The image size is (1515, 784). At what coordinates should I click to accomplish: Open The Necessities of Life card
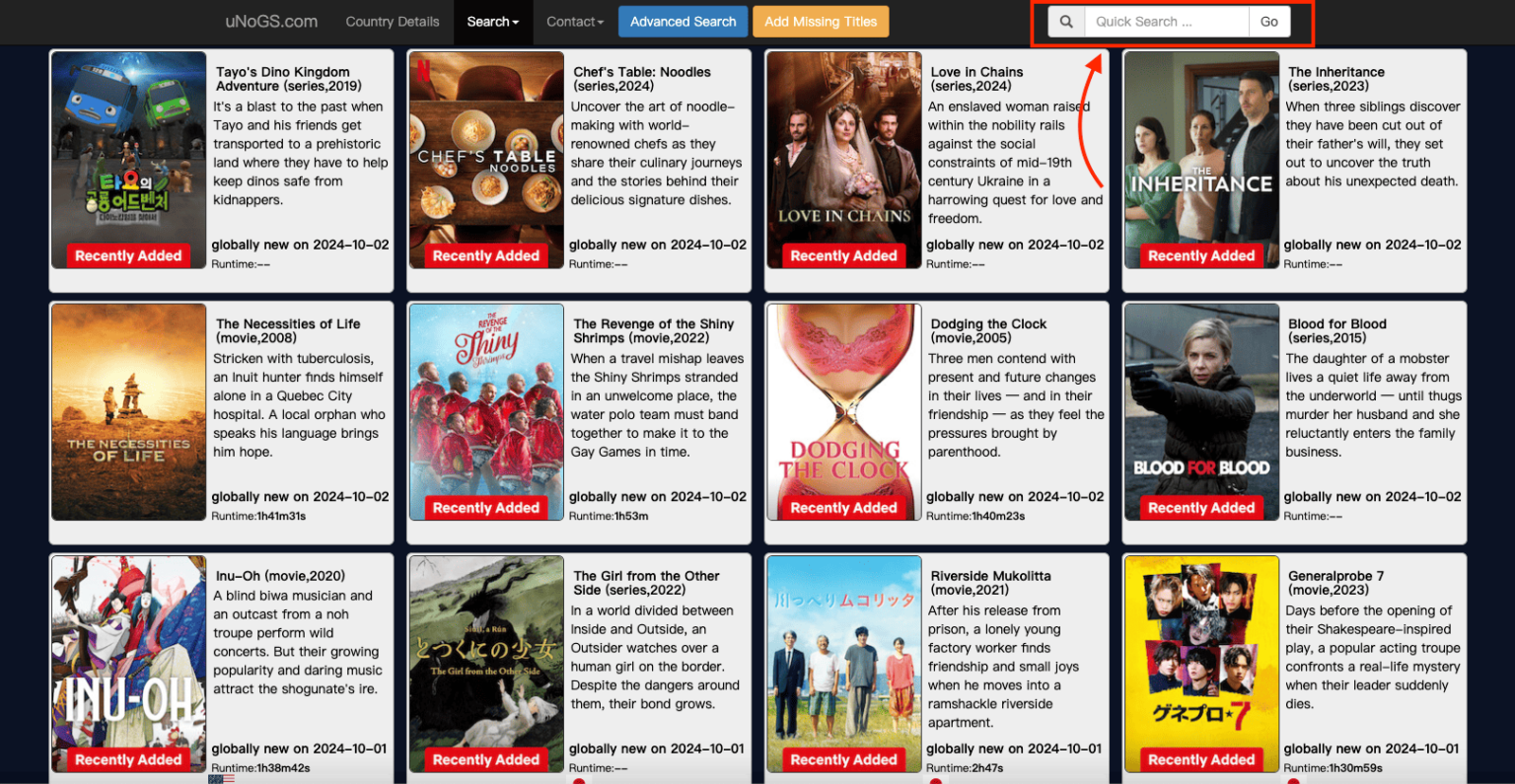(x=129, y=411)
